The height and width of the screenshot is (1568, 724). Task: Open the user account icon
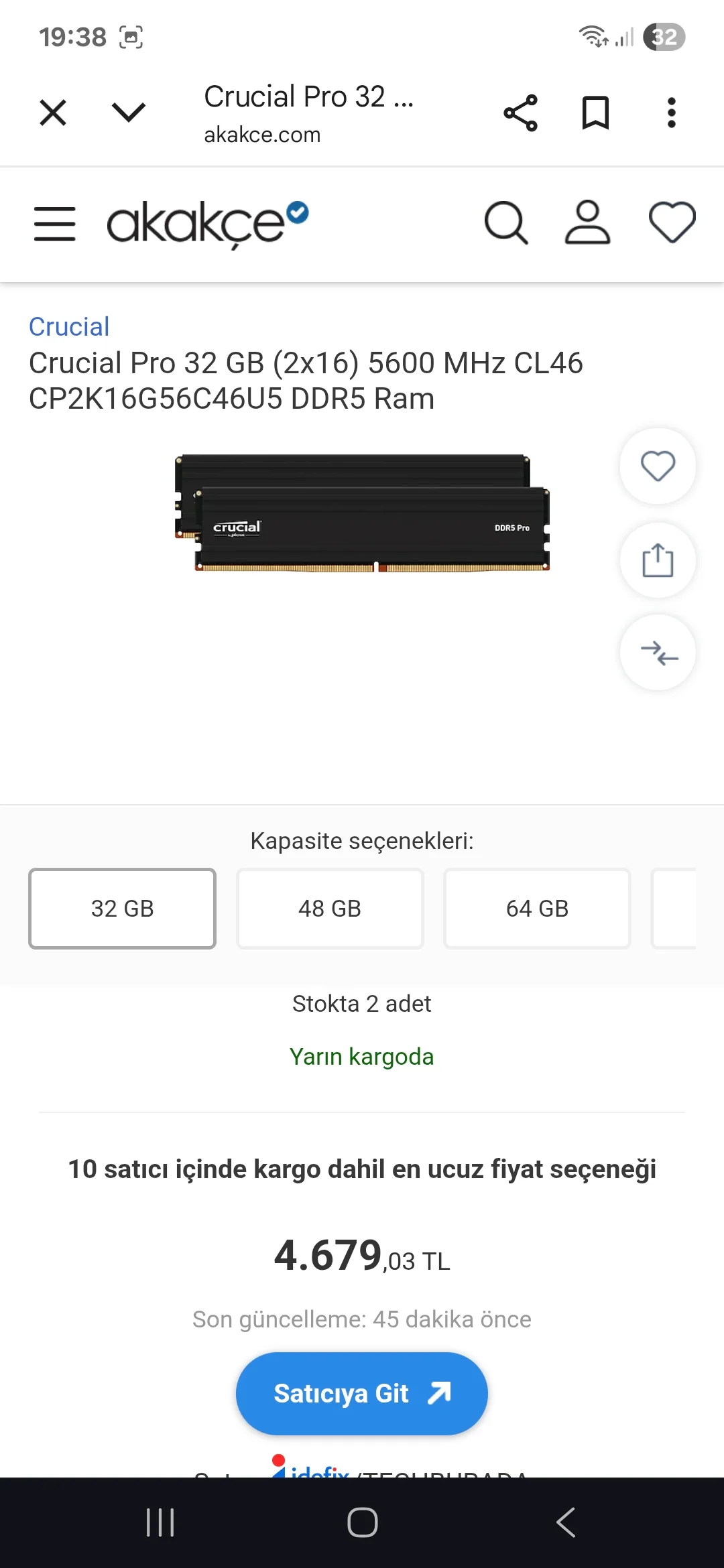(588, 223)
